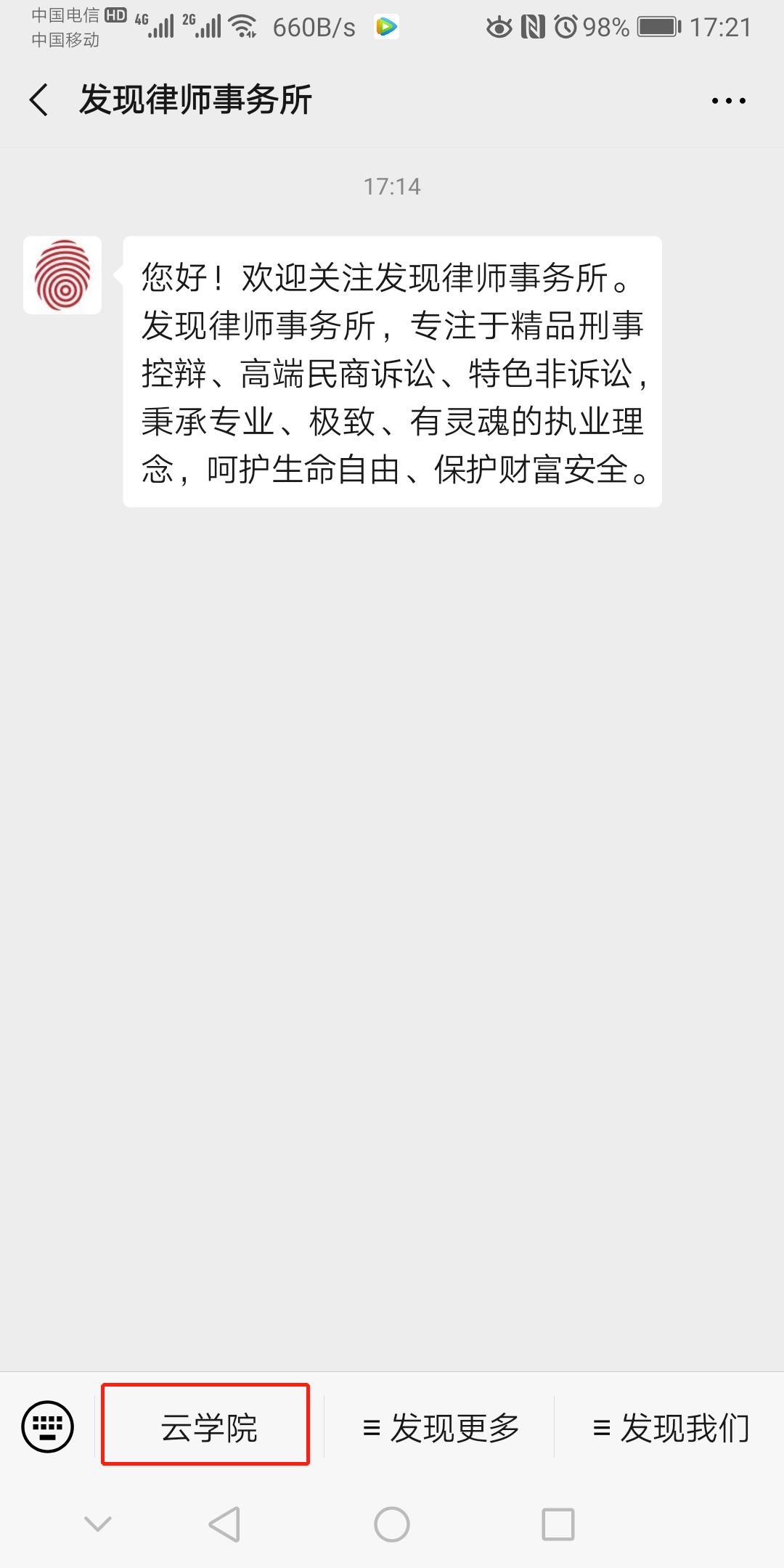Tap the system back triangle
Viewport: 784px width, 1568px height.
[224, 1524]
